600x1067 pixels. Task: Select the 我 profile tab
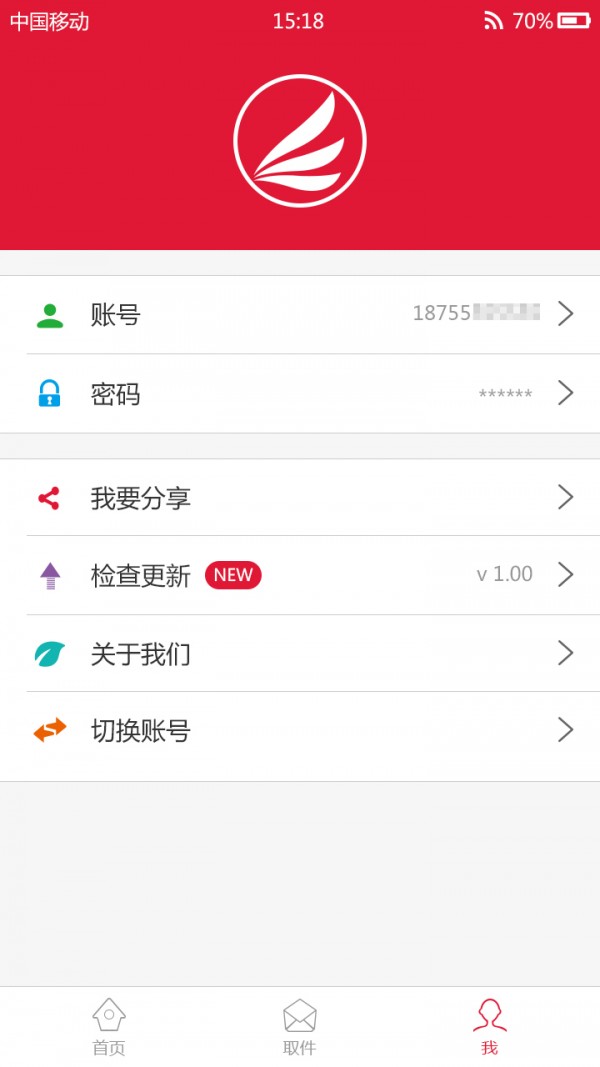(489, 1027)
